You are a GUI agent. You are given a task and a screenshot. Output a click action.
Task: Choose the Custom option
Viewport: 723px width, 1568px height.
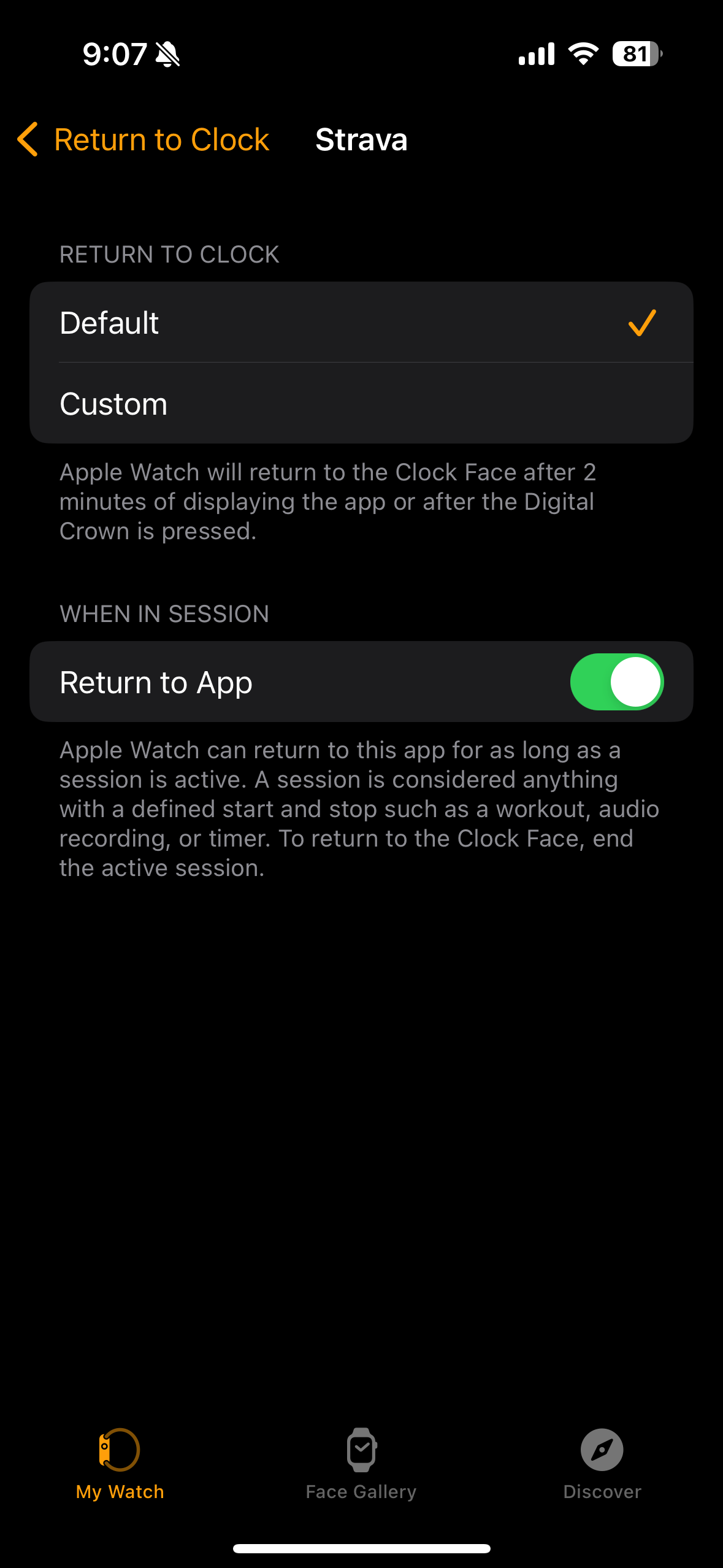point(361,404)
